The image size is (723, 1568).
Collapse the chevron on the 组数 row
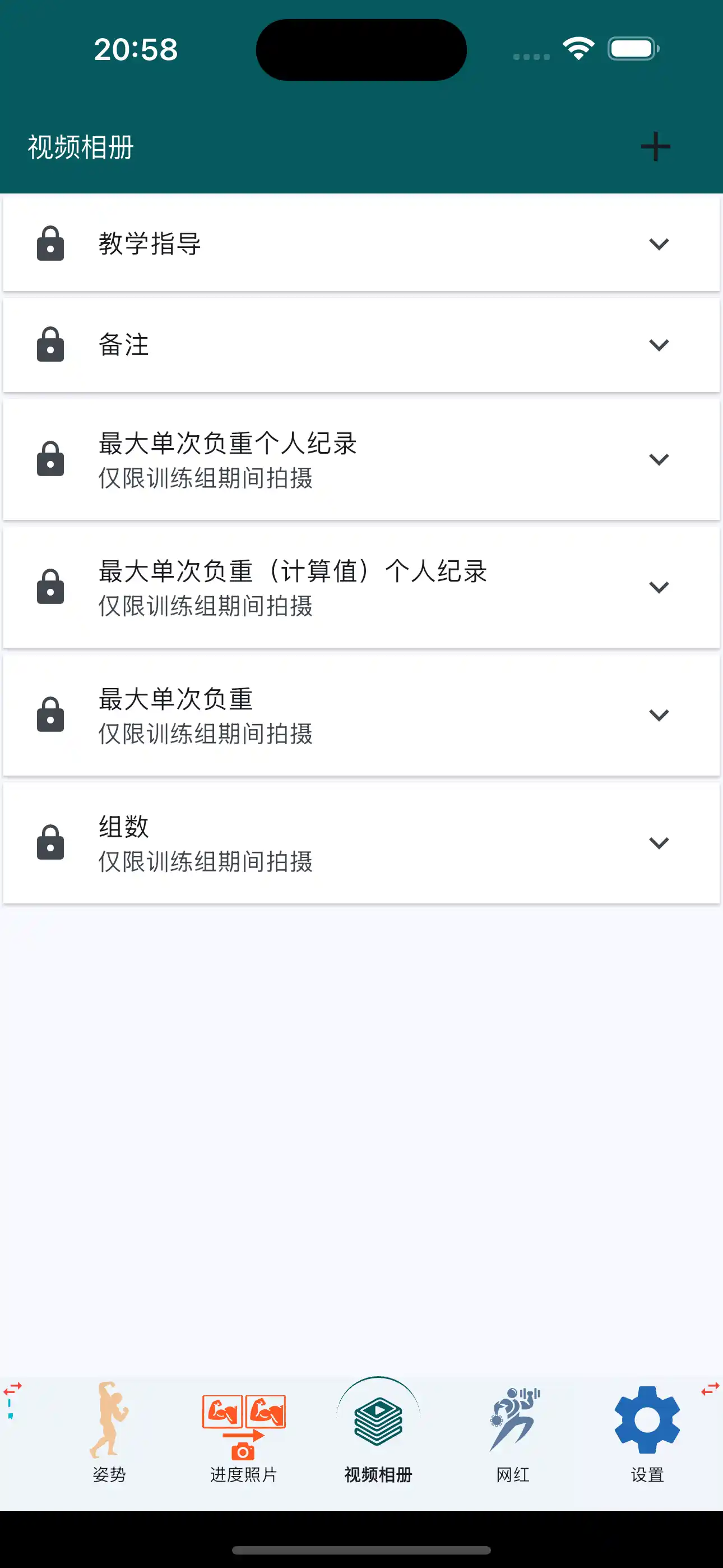659,842
